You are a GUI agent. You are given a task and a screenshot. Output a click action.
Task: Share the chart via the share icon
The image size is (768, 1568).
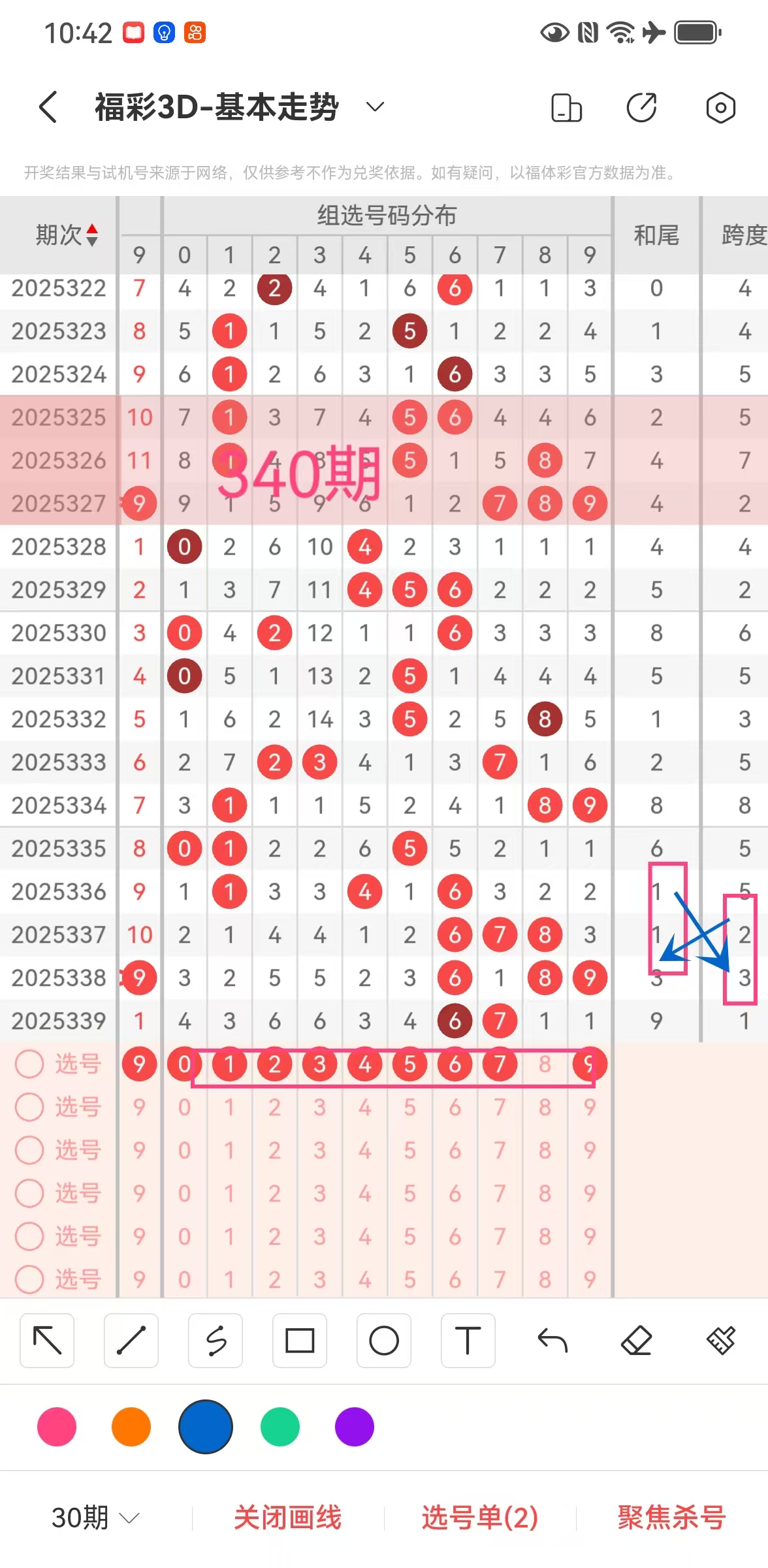tap(641, 108)
